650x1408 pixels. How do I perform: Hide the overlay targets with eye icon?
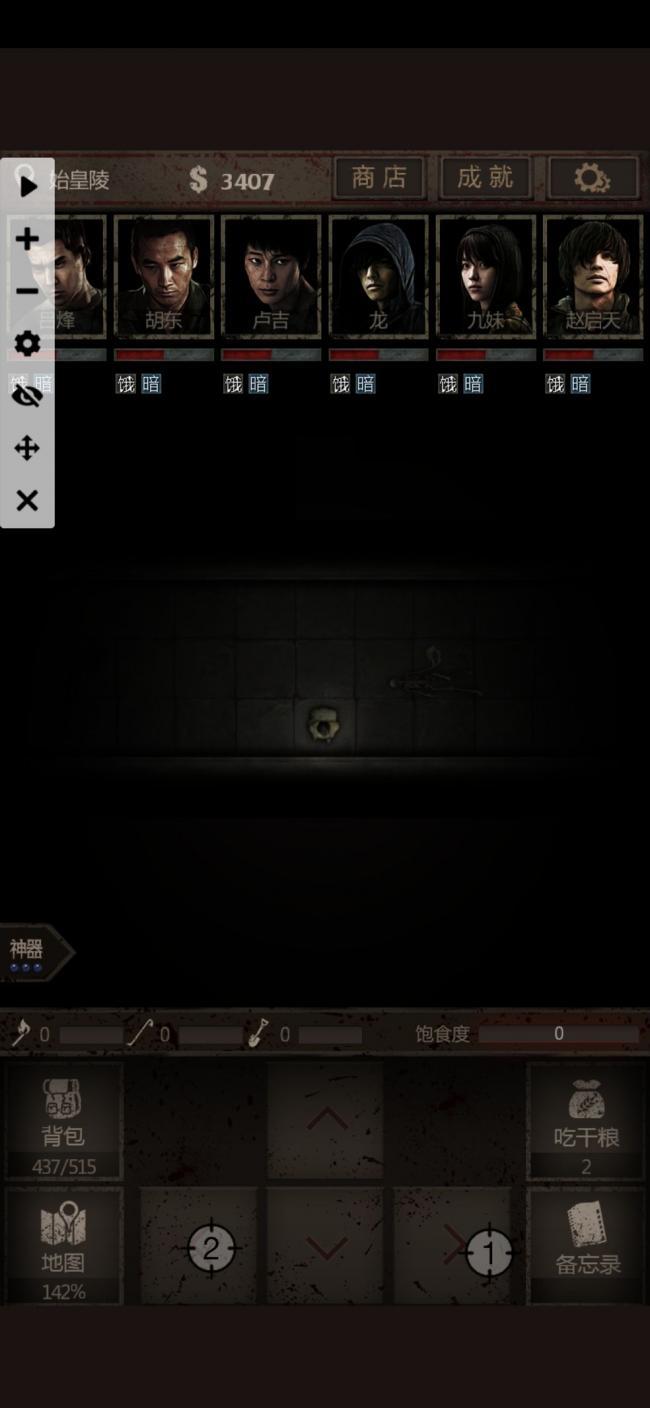pyautogui.click(x=27, y=396)
